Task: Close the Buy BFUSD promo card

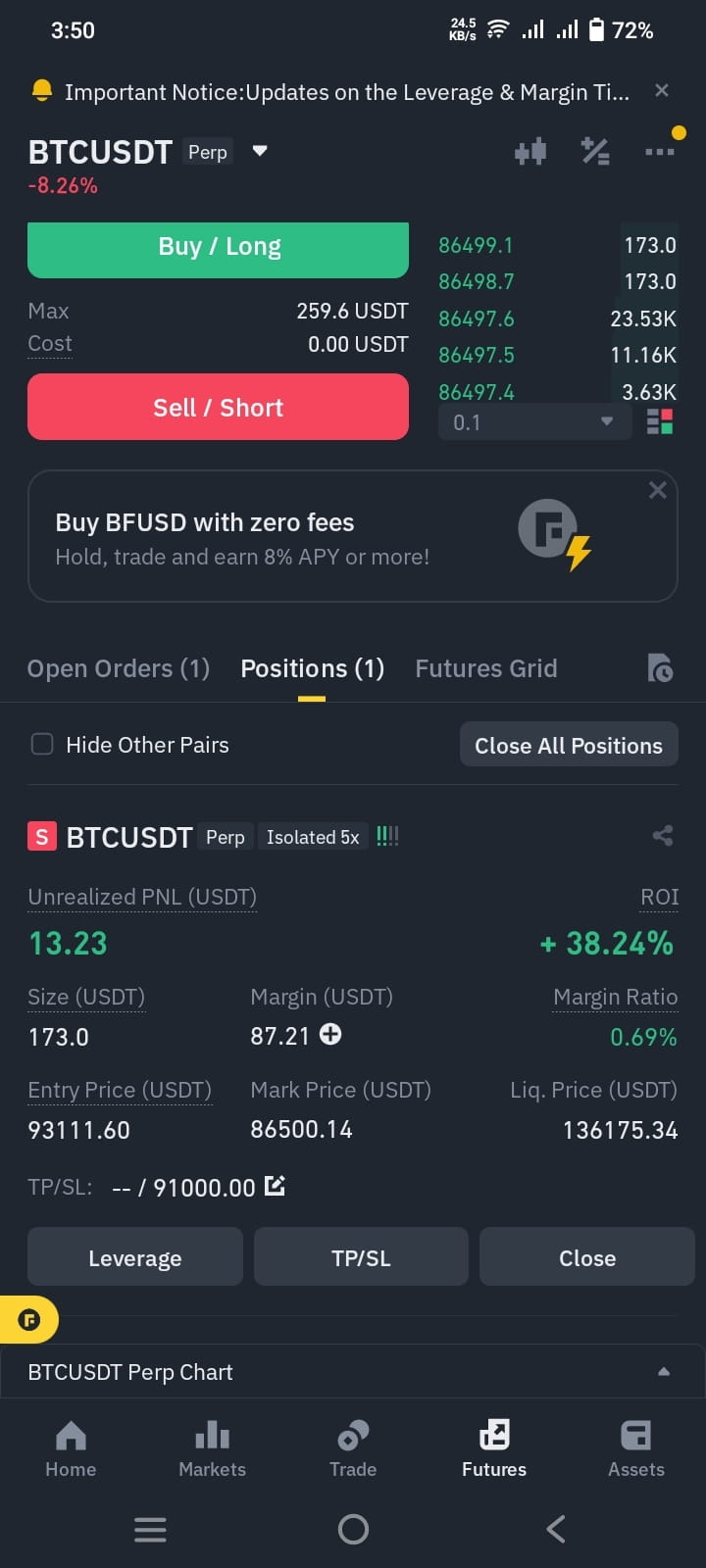Action: [658, 490]
